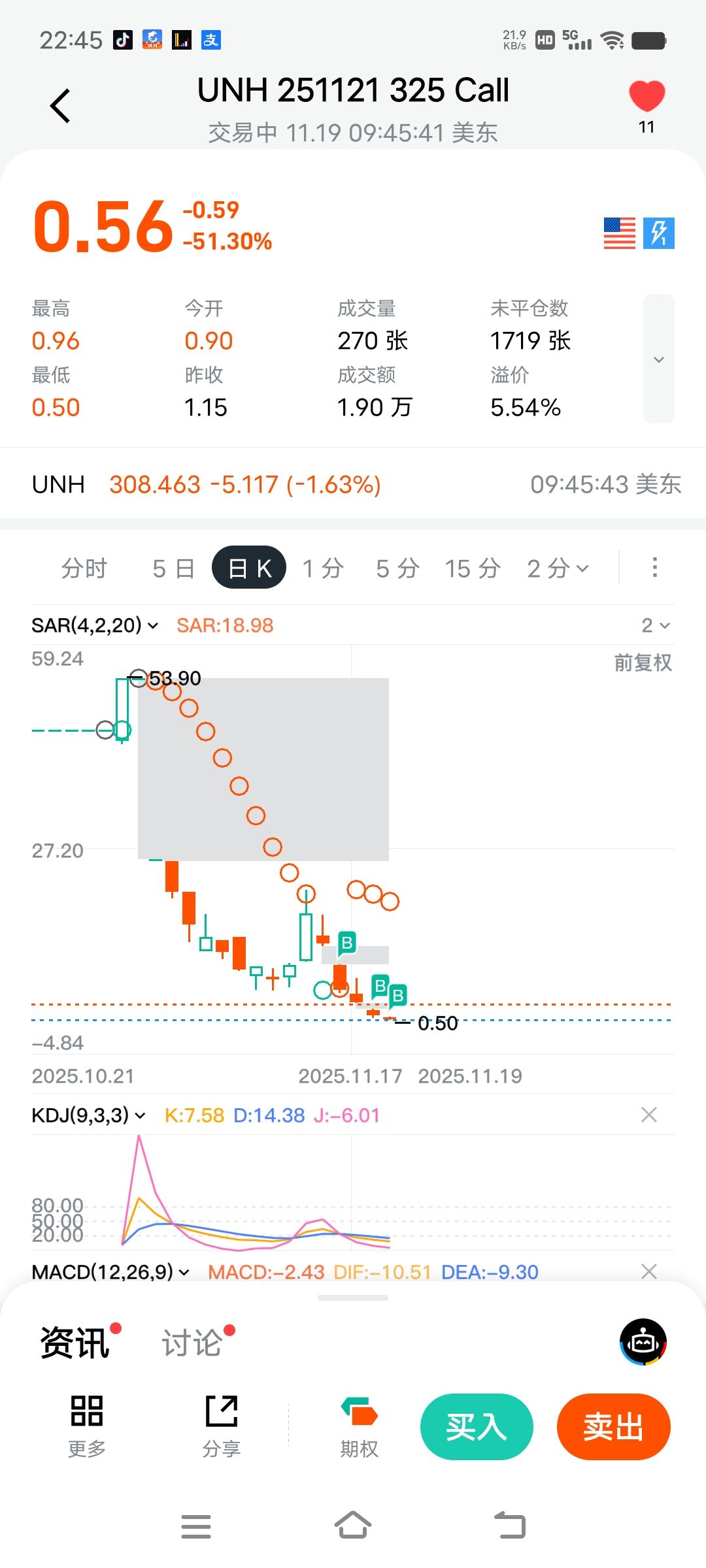Open the 2分 interval dropdown
The width and height of the screenshot is (706, 1568).
pyautogui.click(x=558, y=568)
